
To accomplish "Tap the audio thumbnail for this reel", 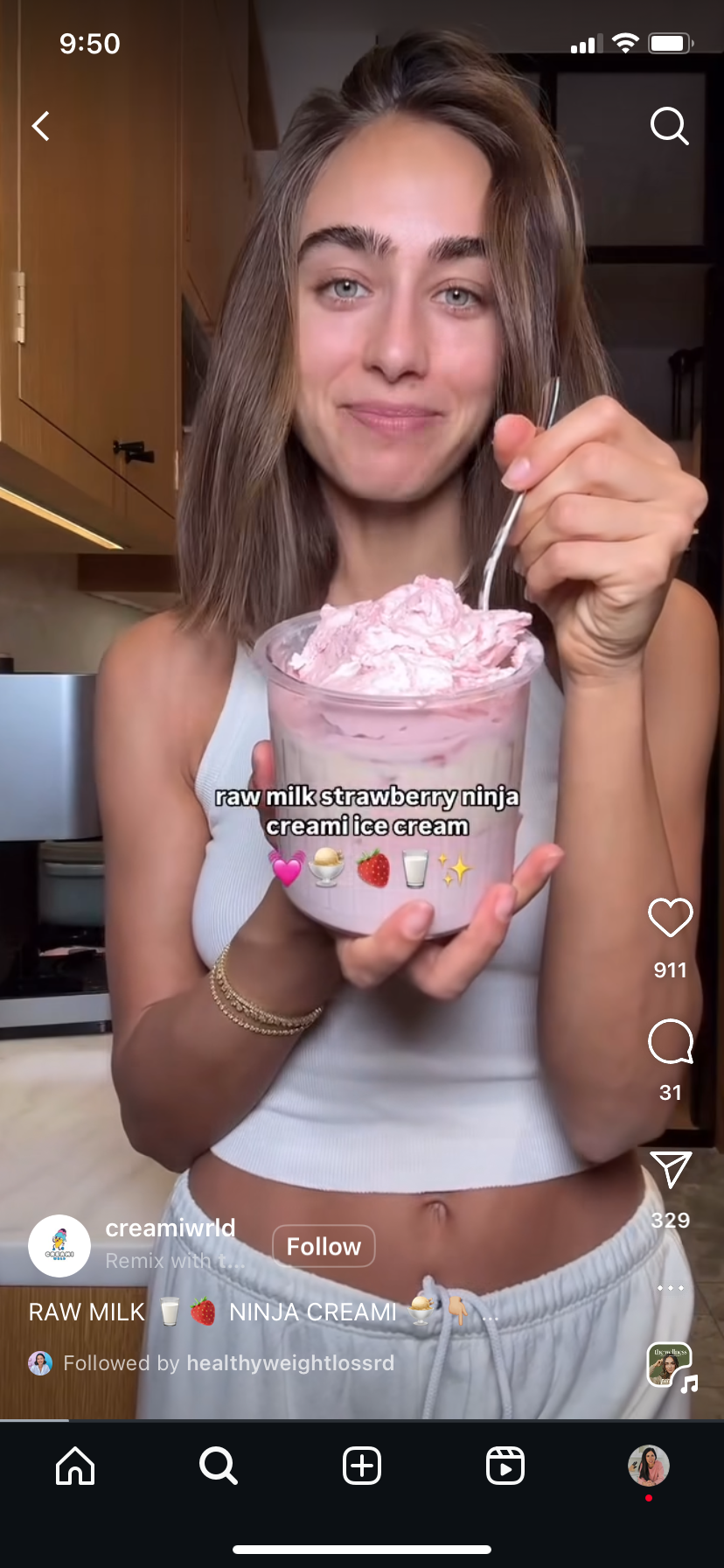I will pyautogui.click(x=670, y=1365).
